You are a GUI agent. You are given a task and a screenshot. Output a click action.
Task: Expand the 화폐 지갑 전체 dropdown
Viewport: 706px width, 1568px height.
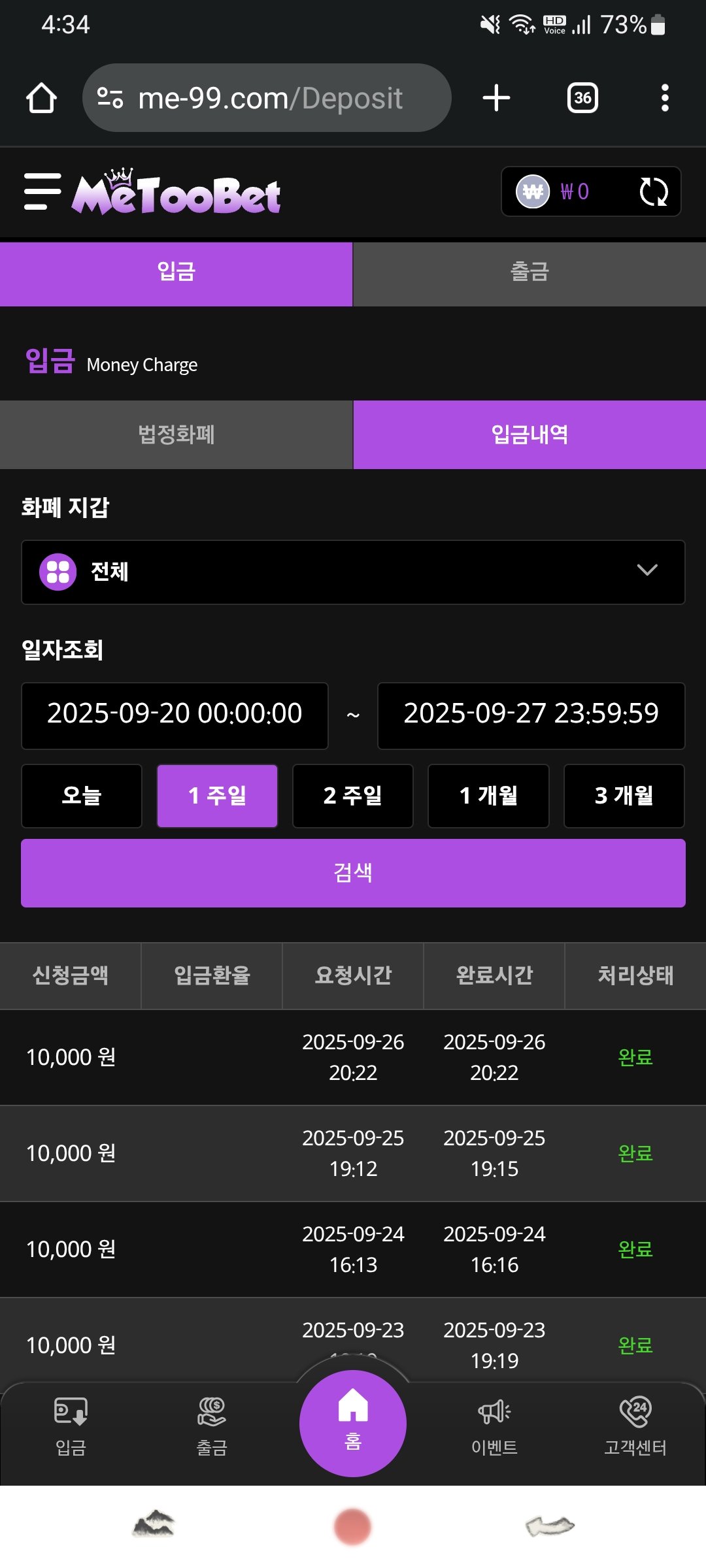(353, 572)
